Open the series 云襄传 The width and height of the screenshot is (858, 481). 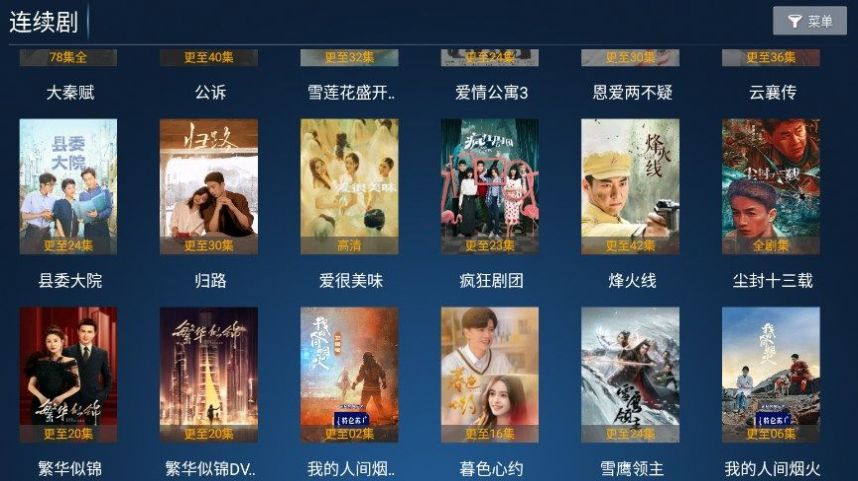tap(771, 92)
